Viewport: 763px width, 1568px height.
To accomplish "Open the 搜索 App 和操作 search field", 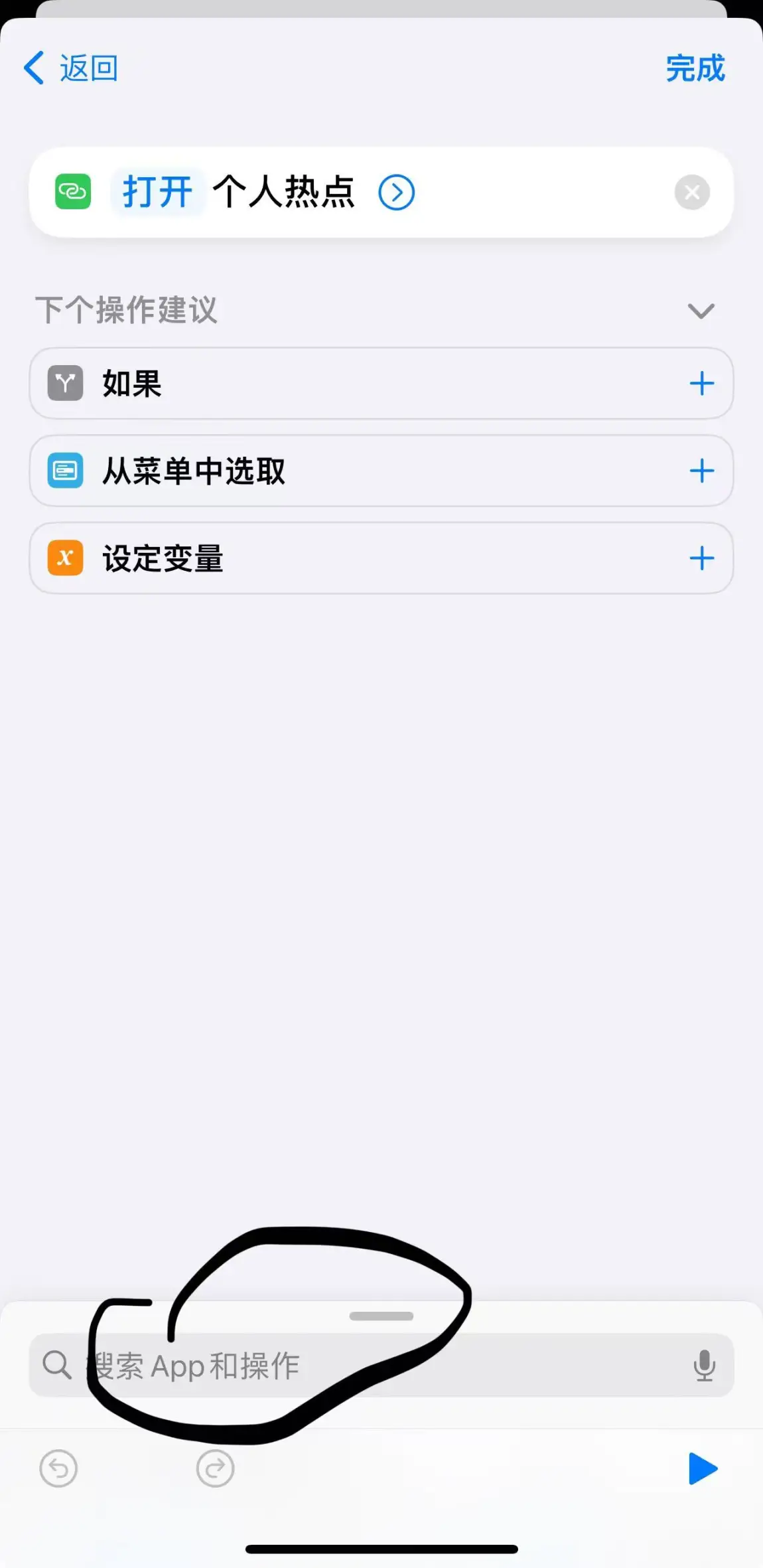I will 381,1365.
